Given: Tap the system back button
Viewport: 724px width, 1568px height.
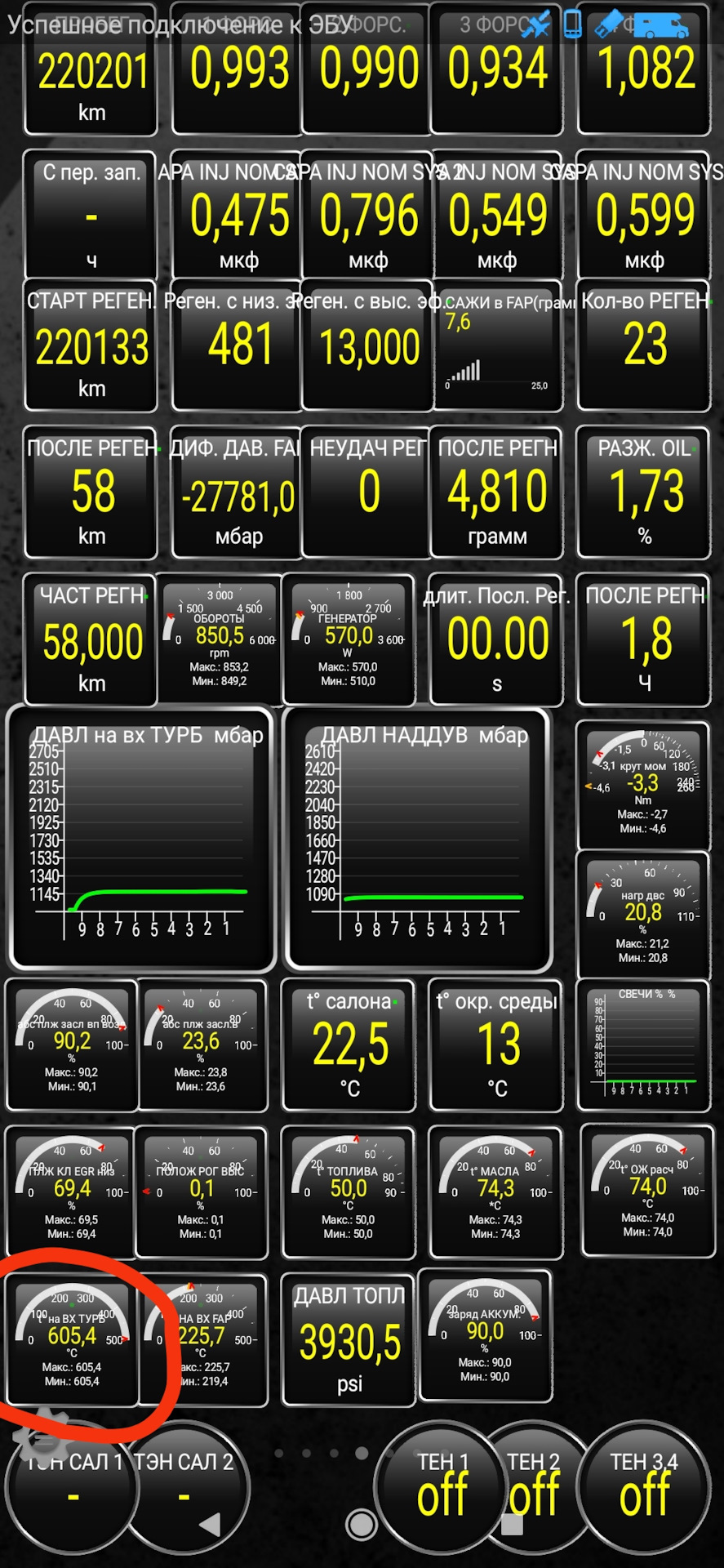Looking at the screenshot, I should [x=210, y=1524].
